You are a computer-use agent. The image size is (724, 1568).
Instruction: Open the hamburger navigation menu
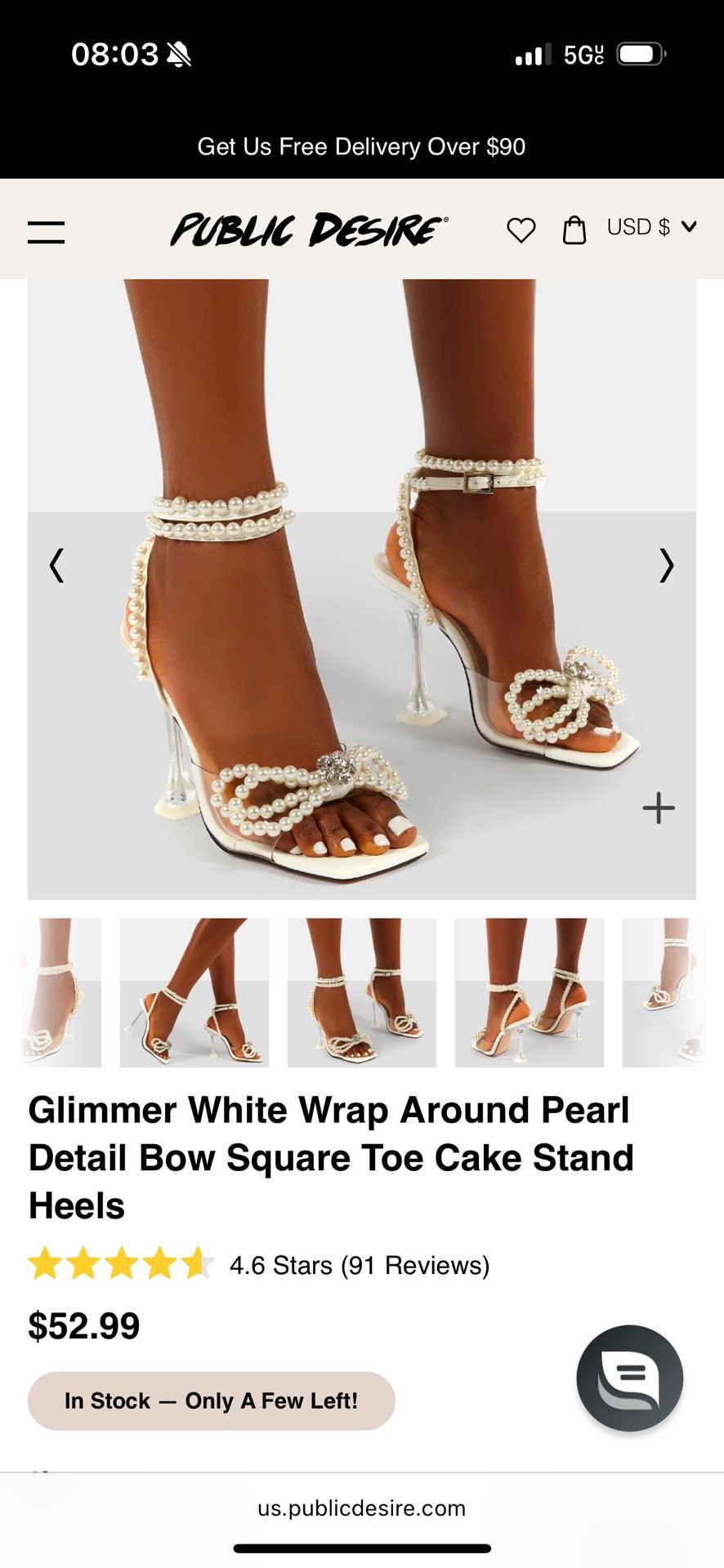47,231
